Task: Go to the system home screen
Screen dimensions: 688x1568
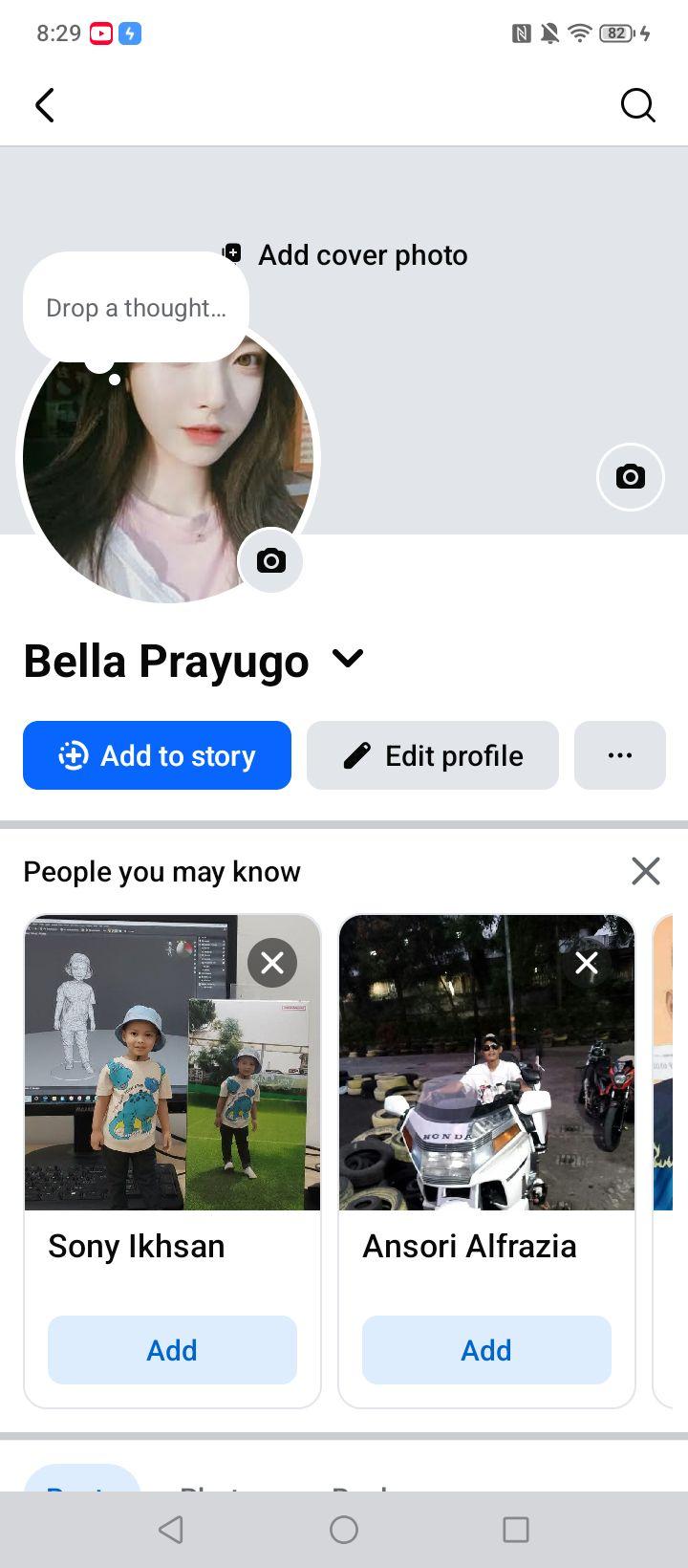Action: coord(344,1530)
